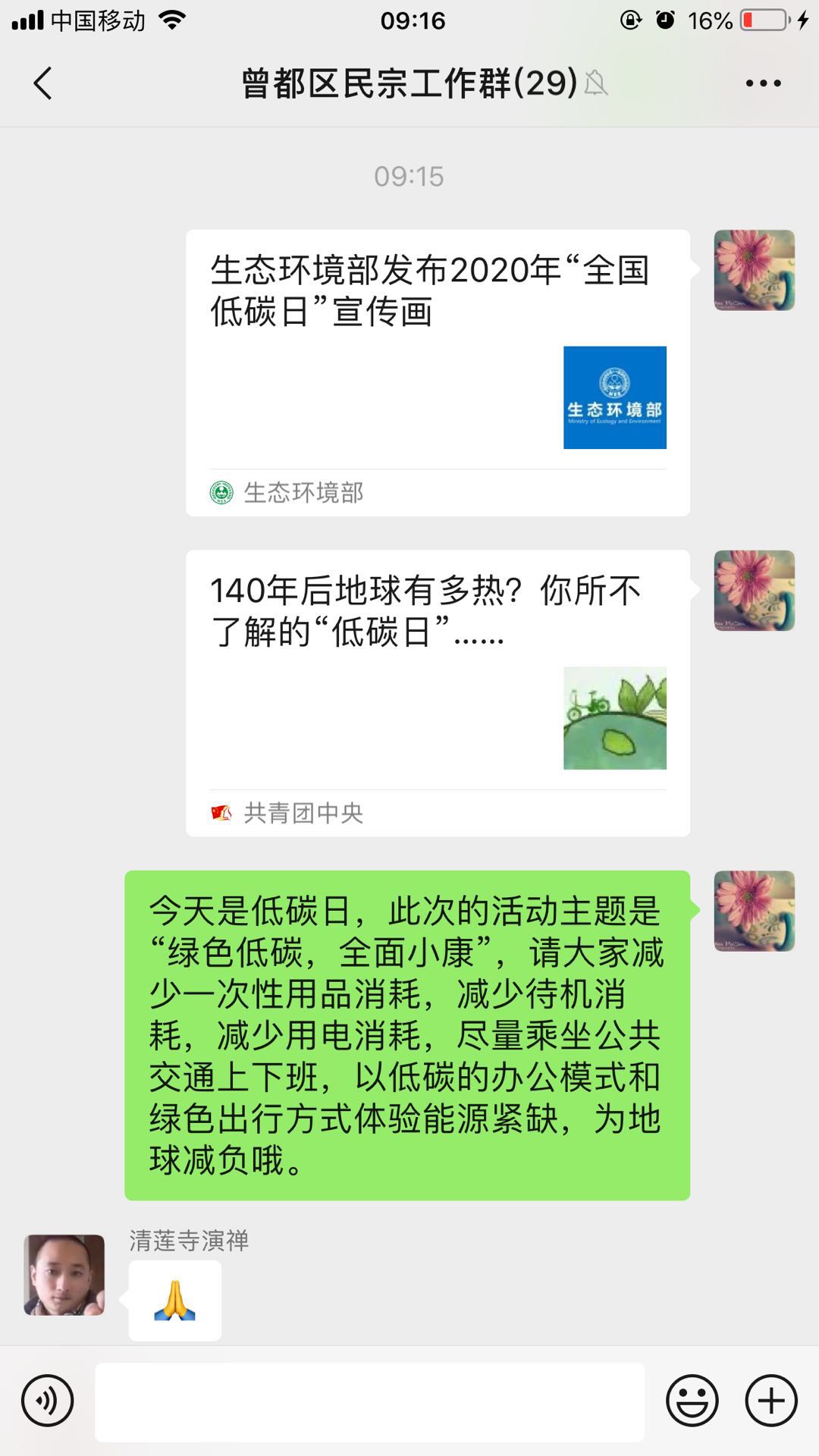View 清莲寺演禅's profile avatar
The width and height of the screenshot is (819, 1456).
pos(64,1274)
